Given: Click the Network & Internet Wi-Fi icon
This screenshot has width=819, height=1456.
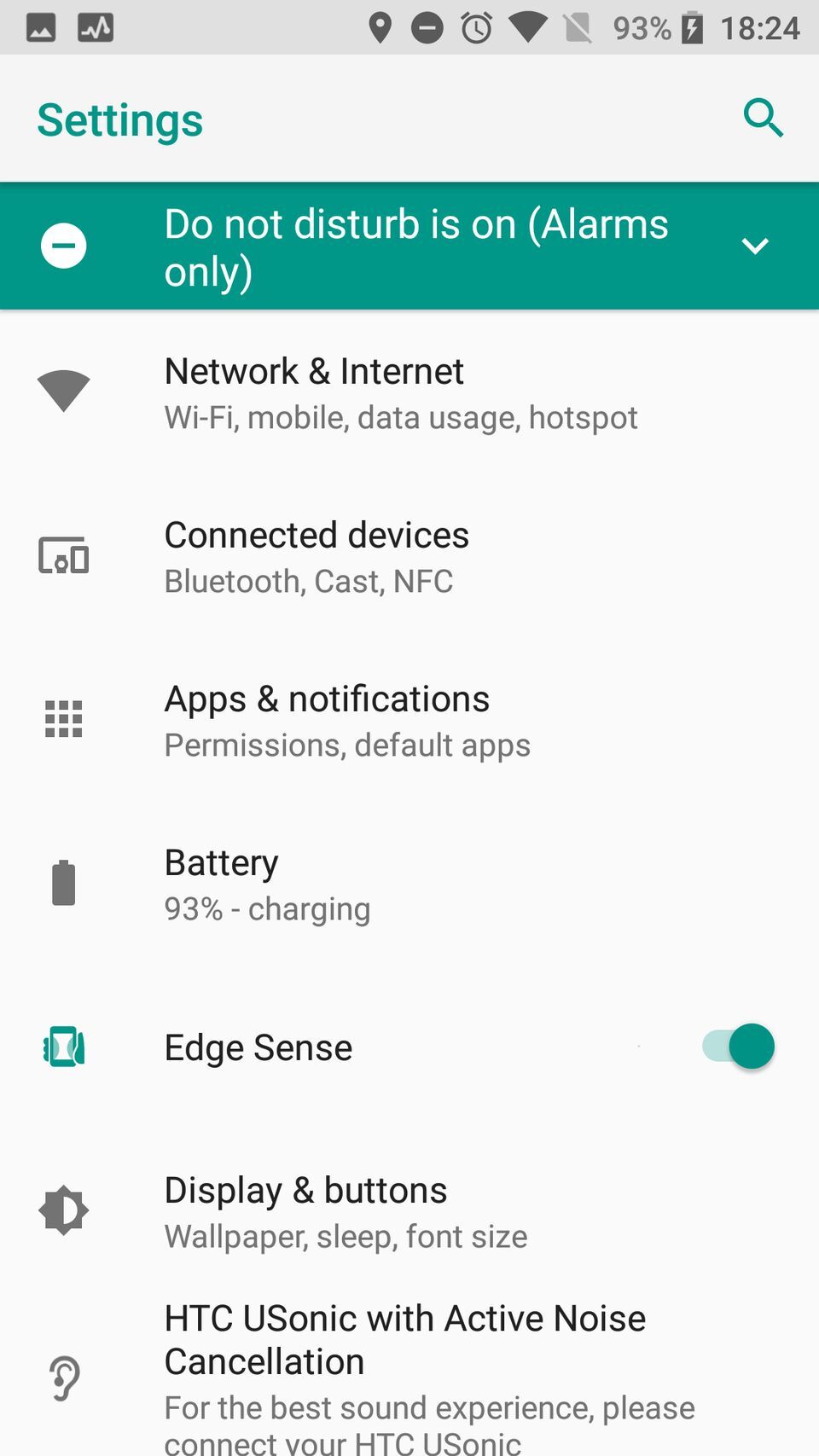Looking at the screenshot, I should pyautogui.click(x=63, y=390).
